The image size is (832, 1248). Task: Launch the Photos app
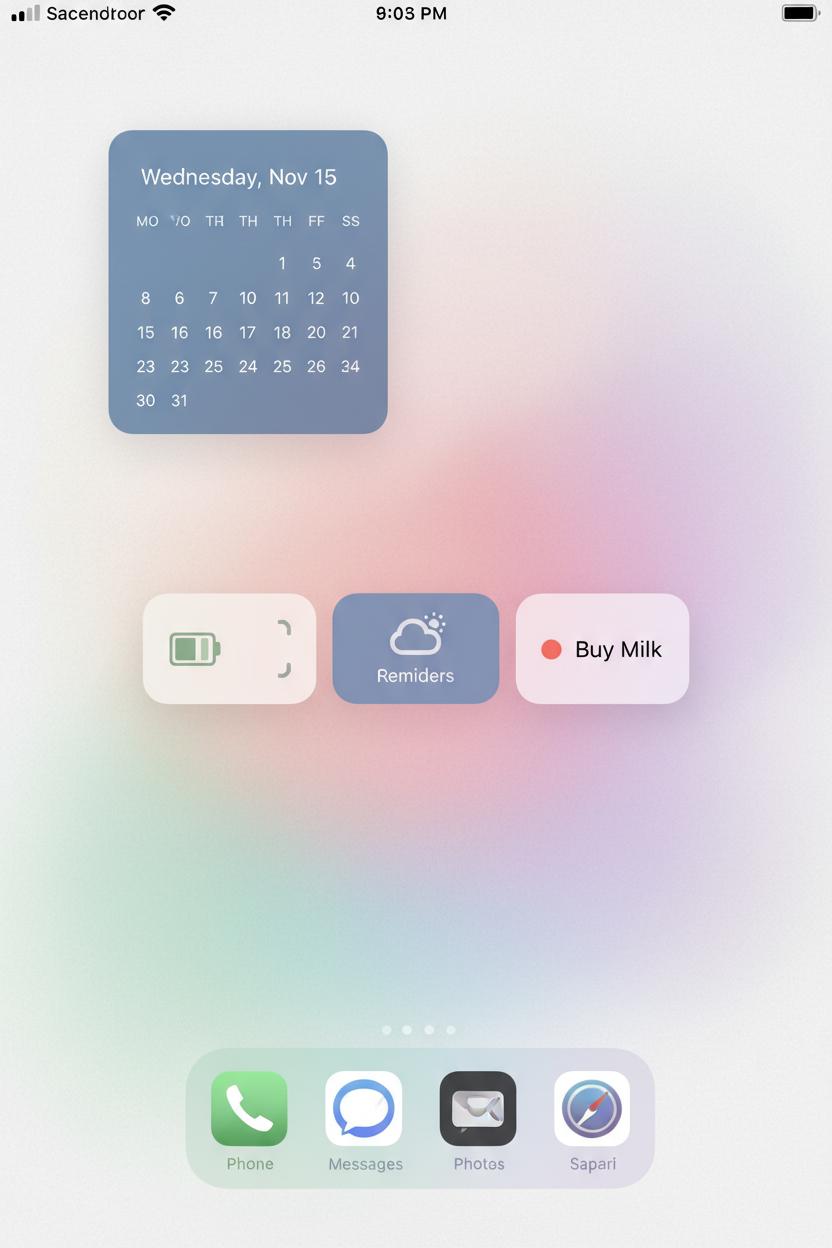click(478, 1109)
